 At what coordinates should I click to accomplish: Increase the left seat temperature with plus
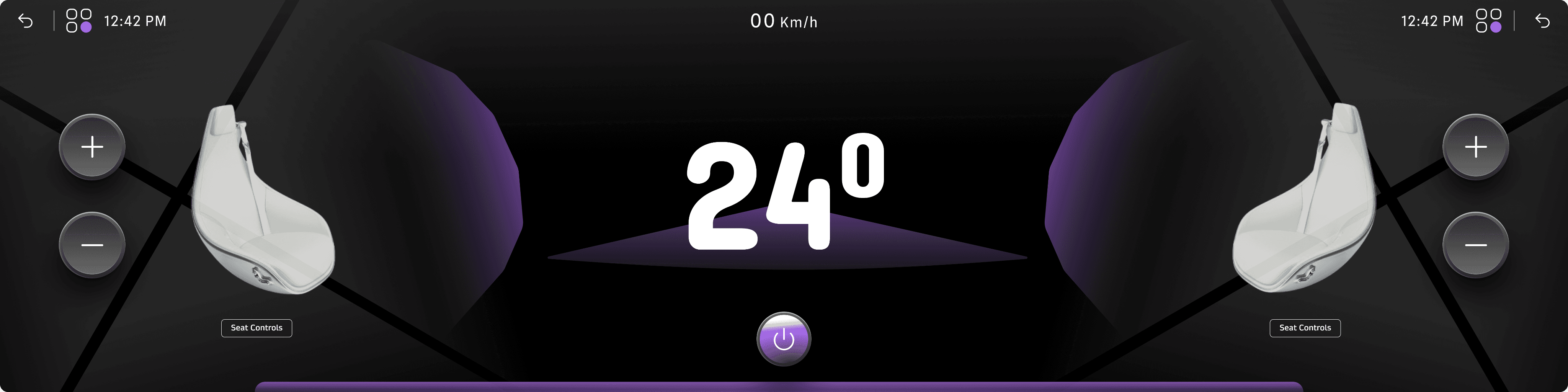click(93, 147)
